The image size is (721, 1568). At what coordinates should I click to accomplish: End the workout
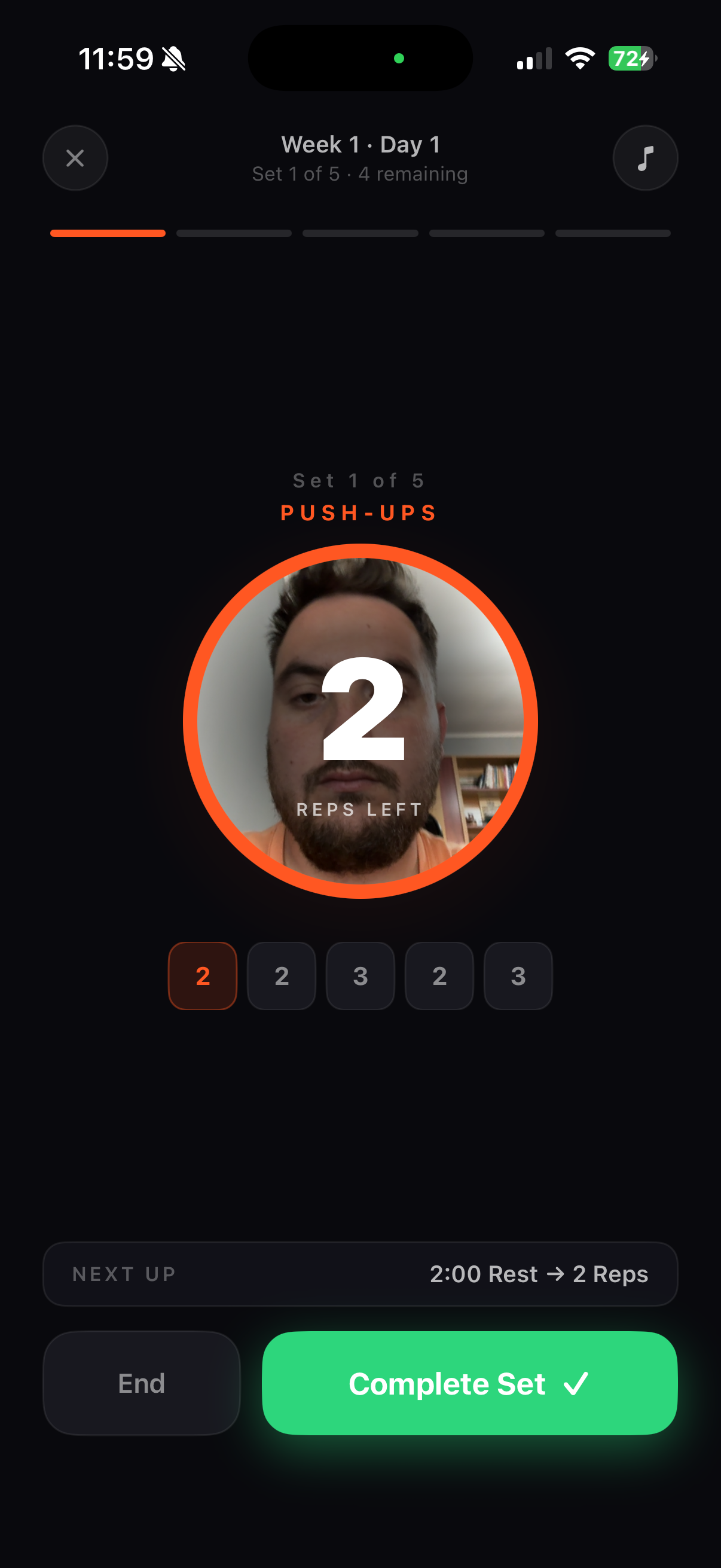coord(141,1383)
